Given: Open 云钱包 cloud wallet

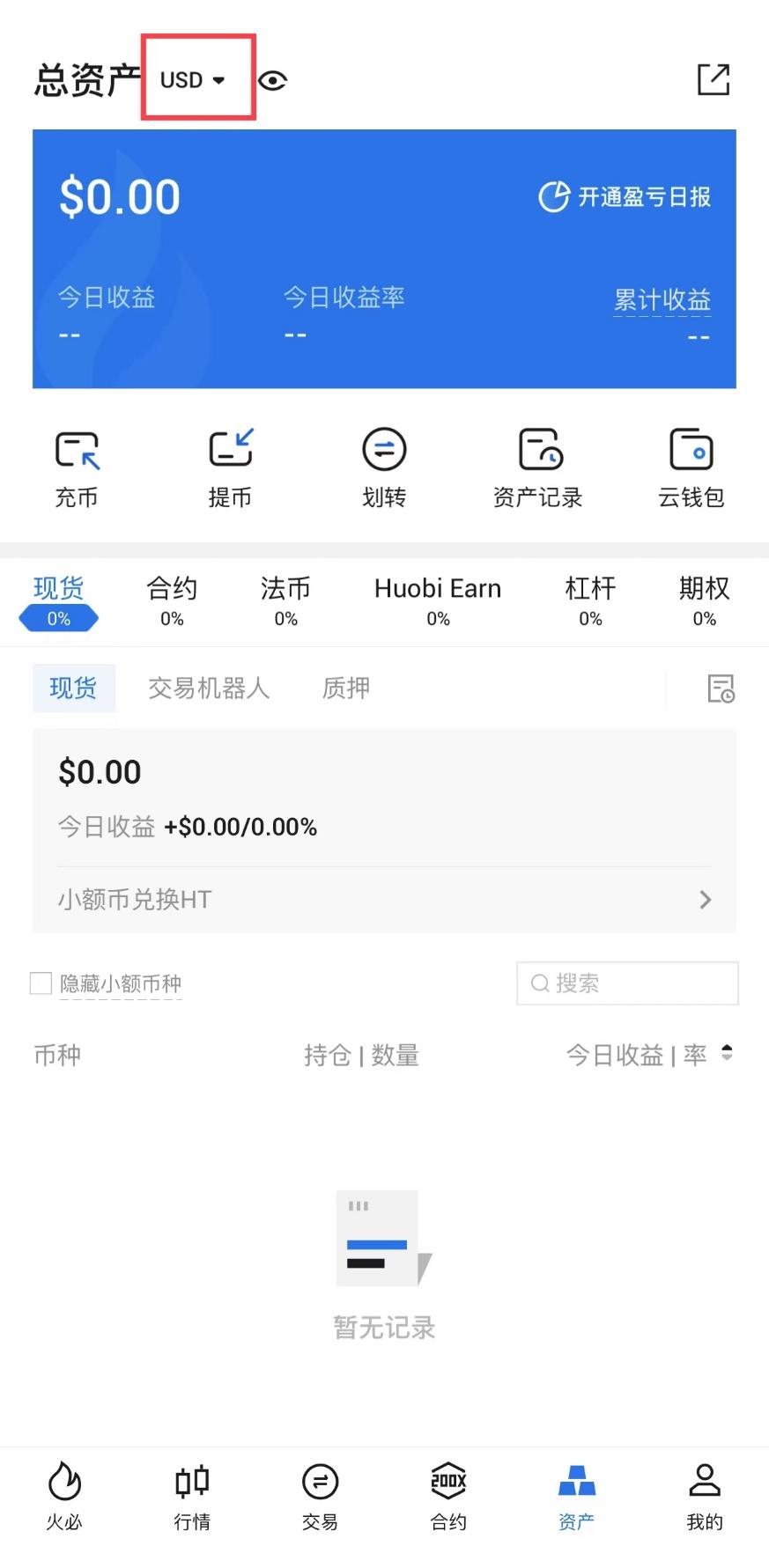Looking at the screenshot, I should (691, 468).
